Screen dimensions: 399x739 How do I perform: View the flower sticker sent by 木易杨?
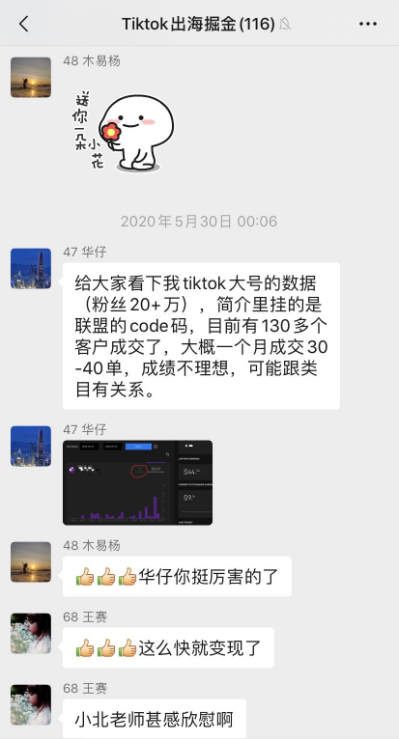coord(123,131)
